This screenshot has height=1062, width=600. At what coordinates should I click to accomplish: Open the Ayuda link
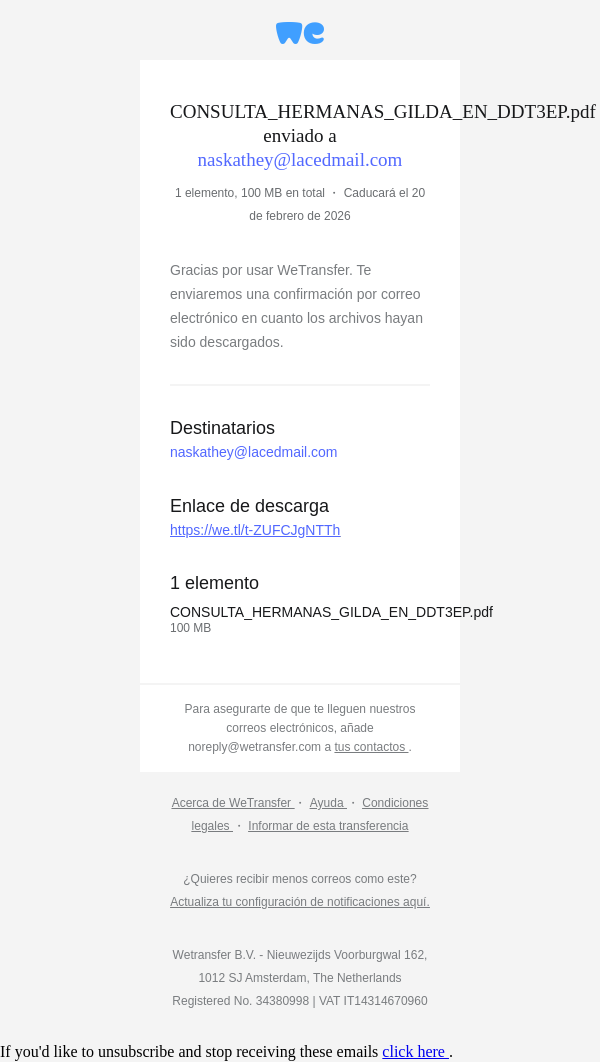[x=327, y=803]
